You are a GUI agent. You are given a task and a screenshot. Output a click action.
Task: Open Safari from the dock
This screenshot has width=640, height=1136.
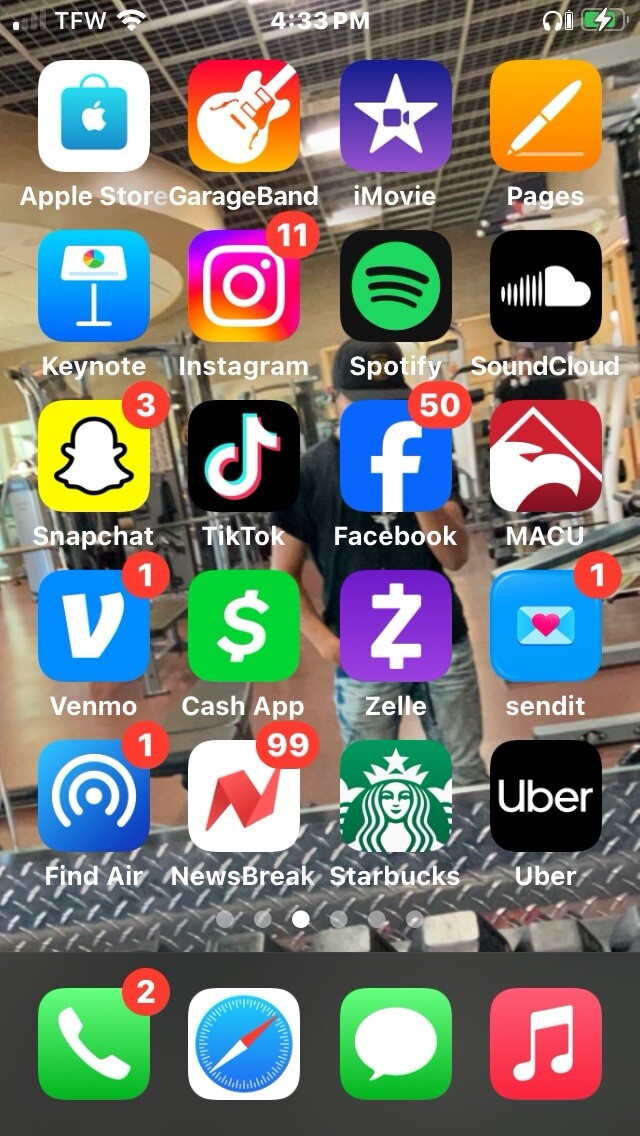[x=244, y=1044]
